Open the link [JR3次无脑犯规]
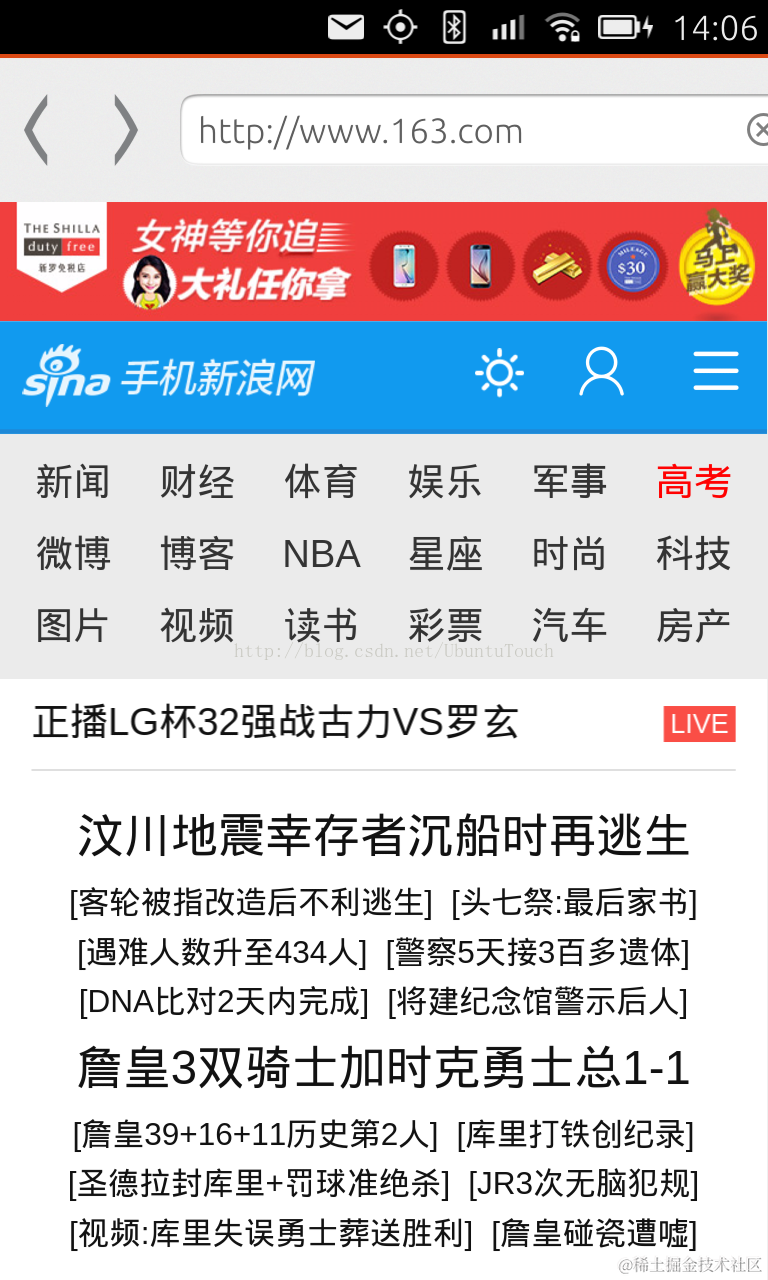The image size is (768, 1280). click(x=583, y=1184)
